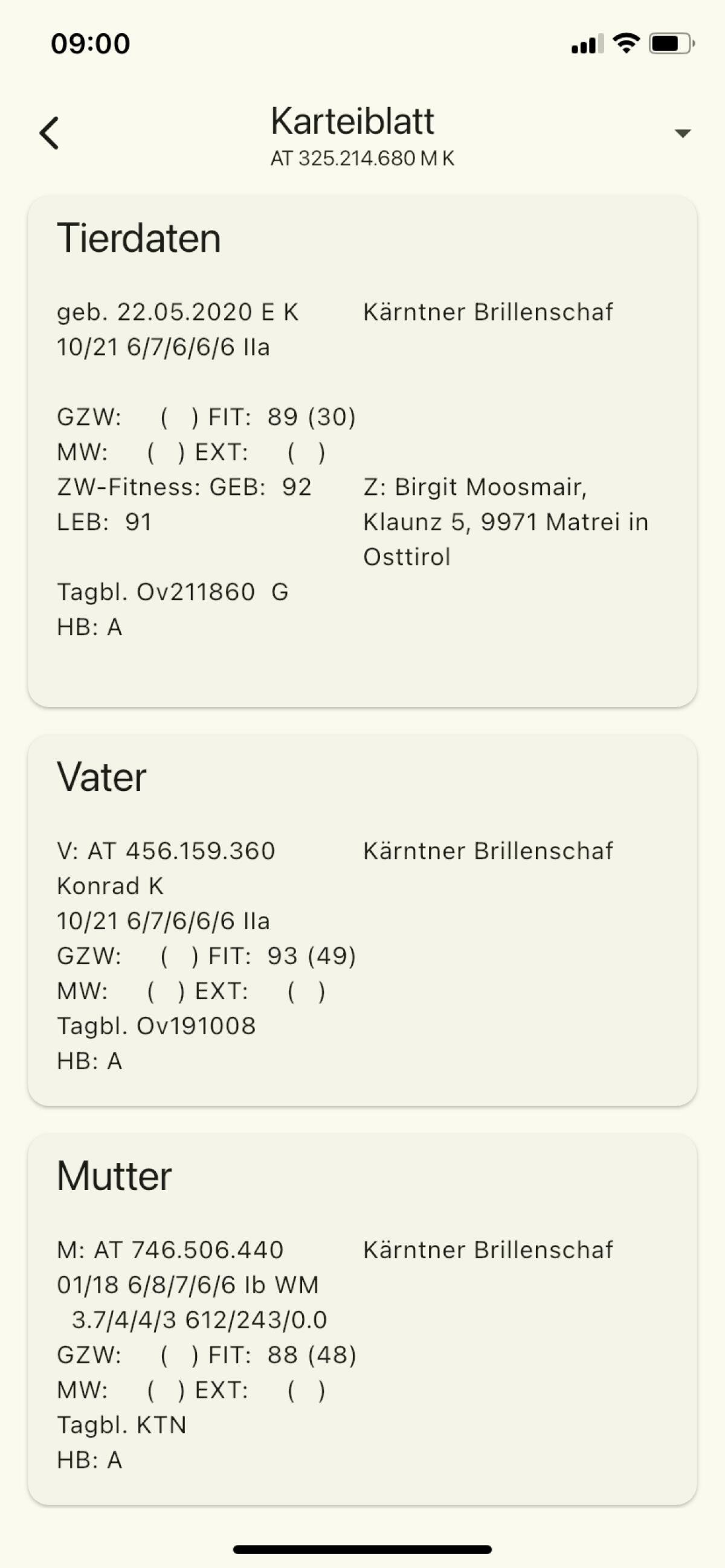Go back from the Karteiblatt screen

(50, 133)
